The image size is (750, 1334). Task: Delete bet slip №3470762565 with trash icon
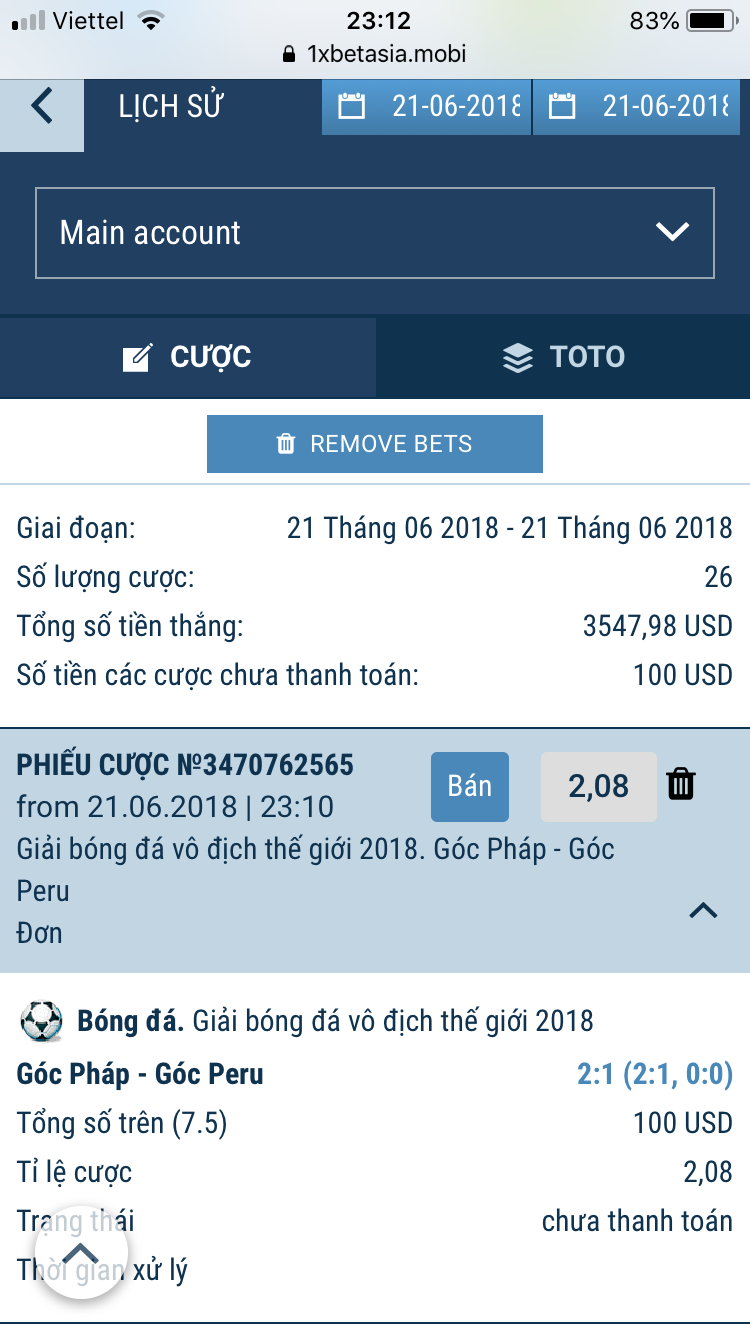pos(680,785)
